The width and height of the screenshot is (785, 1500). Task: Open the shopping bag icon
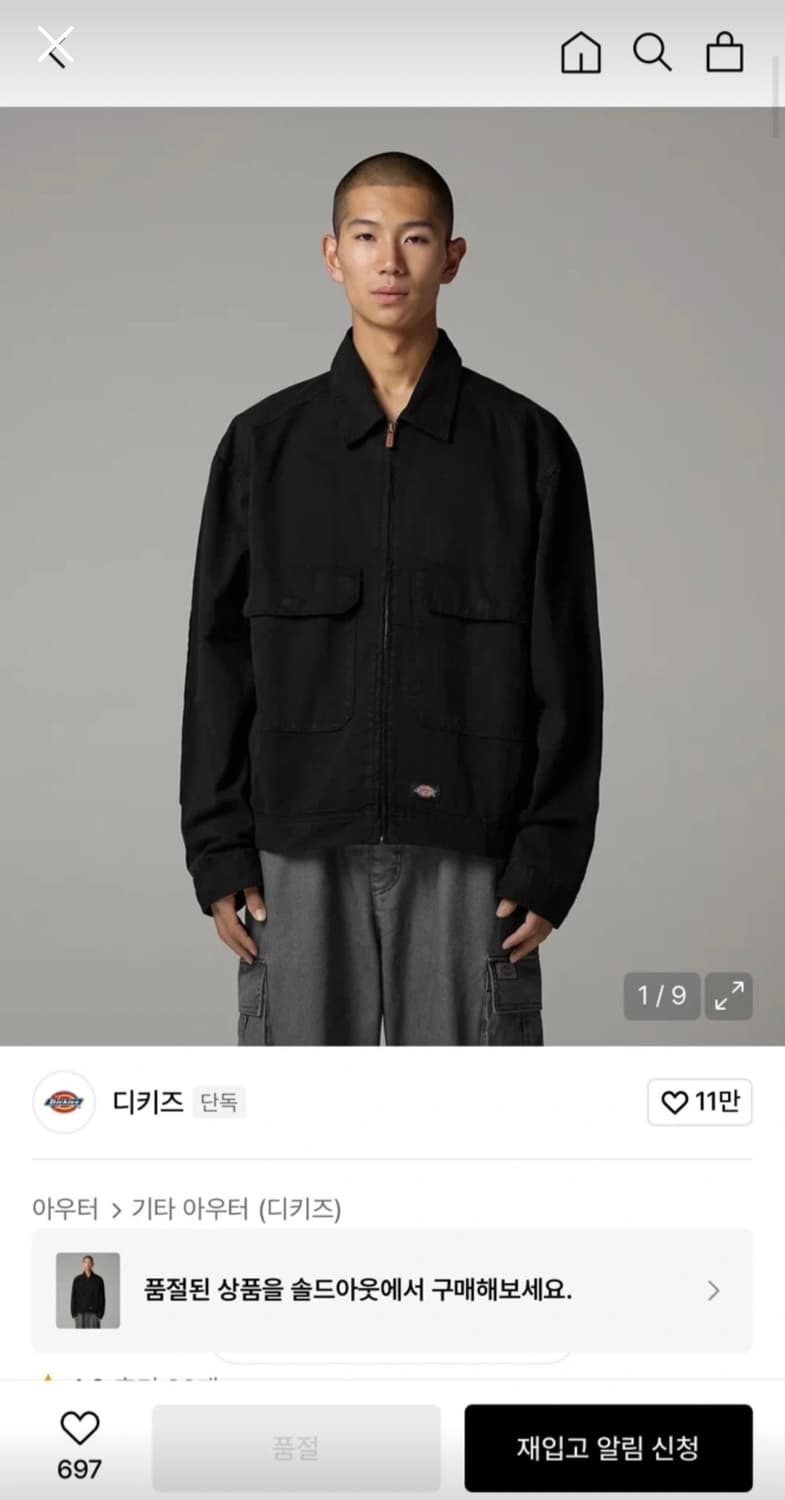pyautogui.click(x=726, y=54)
